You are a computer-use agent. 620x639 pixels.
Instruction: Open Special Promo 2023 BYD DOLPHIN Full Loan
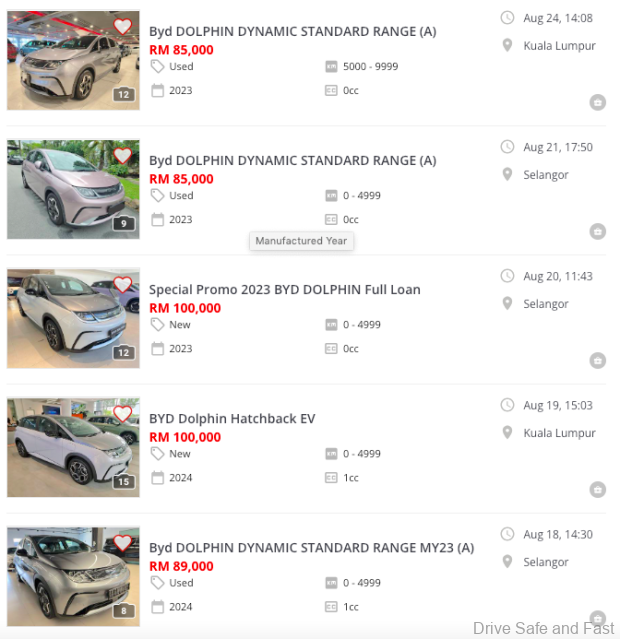coord(284,290)
